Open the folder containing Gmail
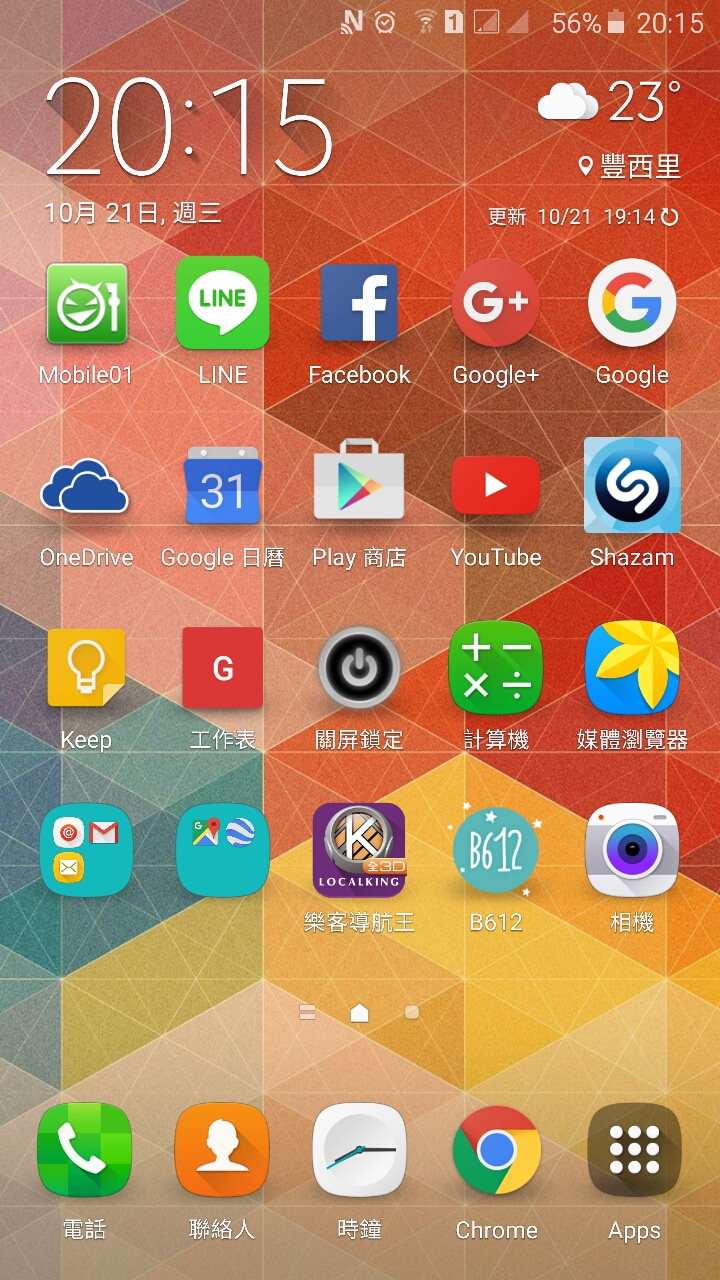720x1280 pixels. pyautogui.click(x=86, y=850)
